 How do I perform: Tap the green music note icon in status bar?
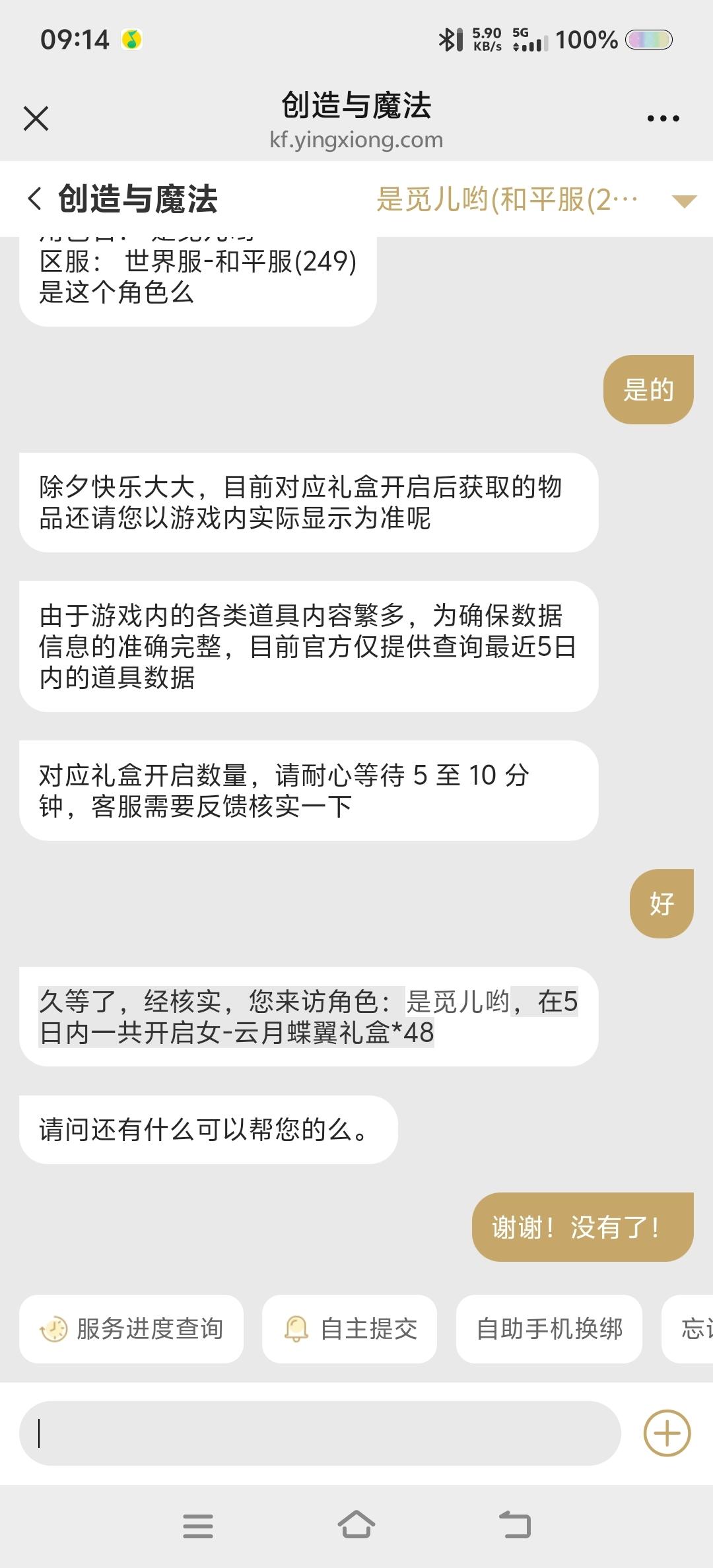point(133,40)
